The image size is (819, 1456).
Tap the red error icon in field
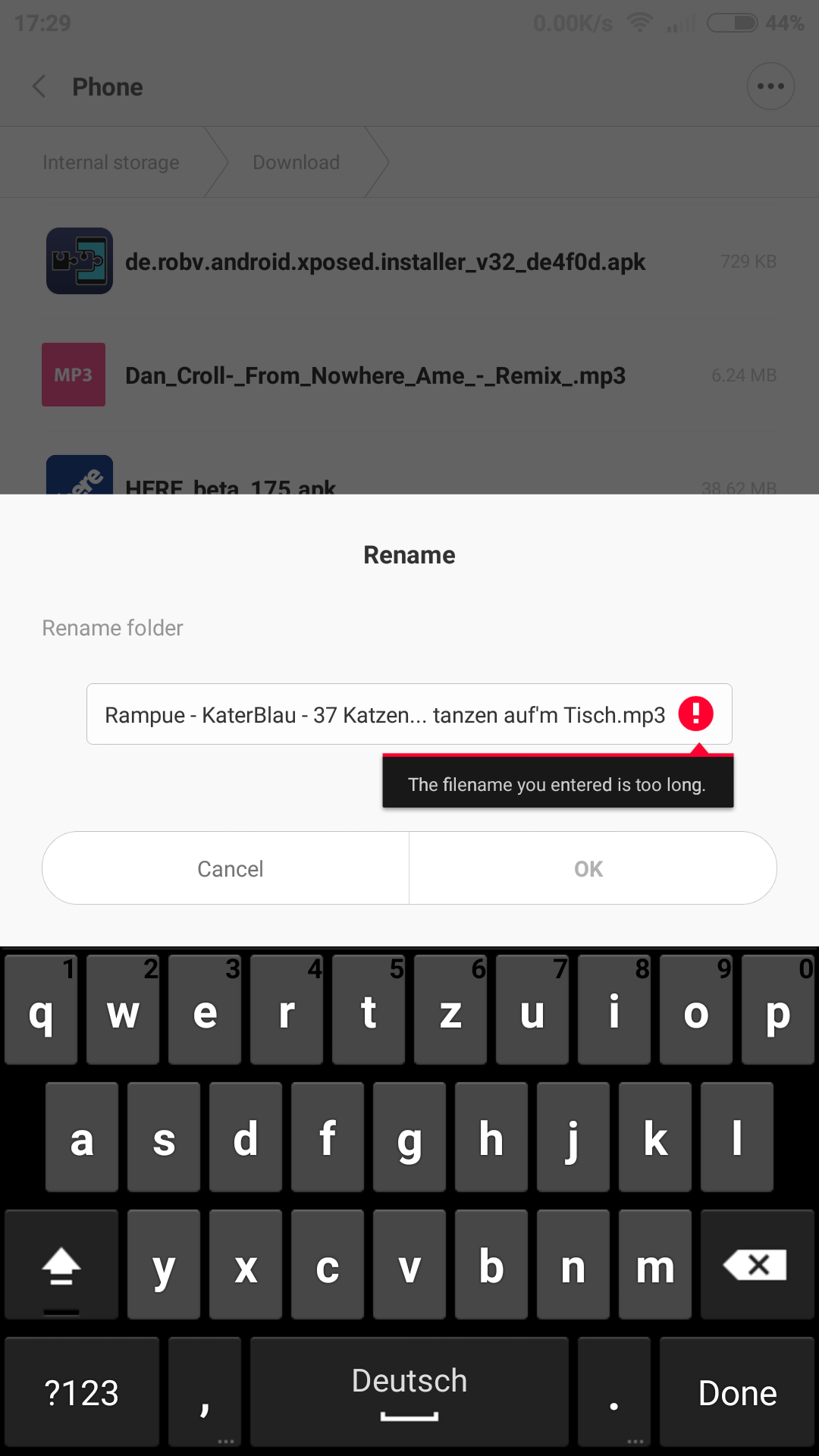(x=695, y=714)
